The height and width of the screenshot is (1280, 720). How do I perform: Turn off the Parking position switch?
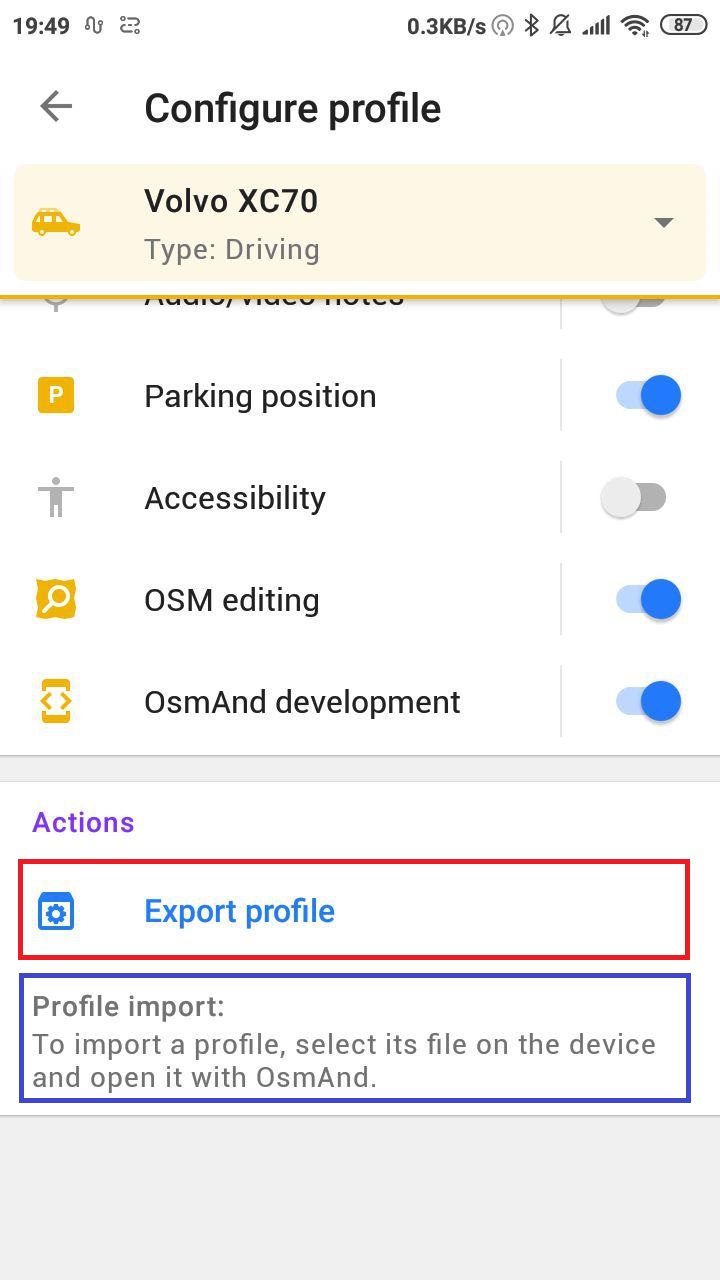[647, 395]
